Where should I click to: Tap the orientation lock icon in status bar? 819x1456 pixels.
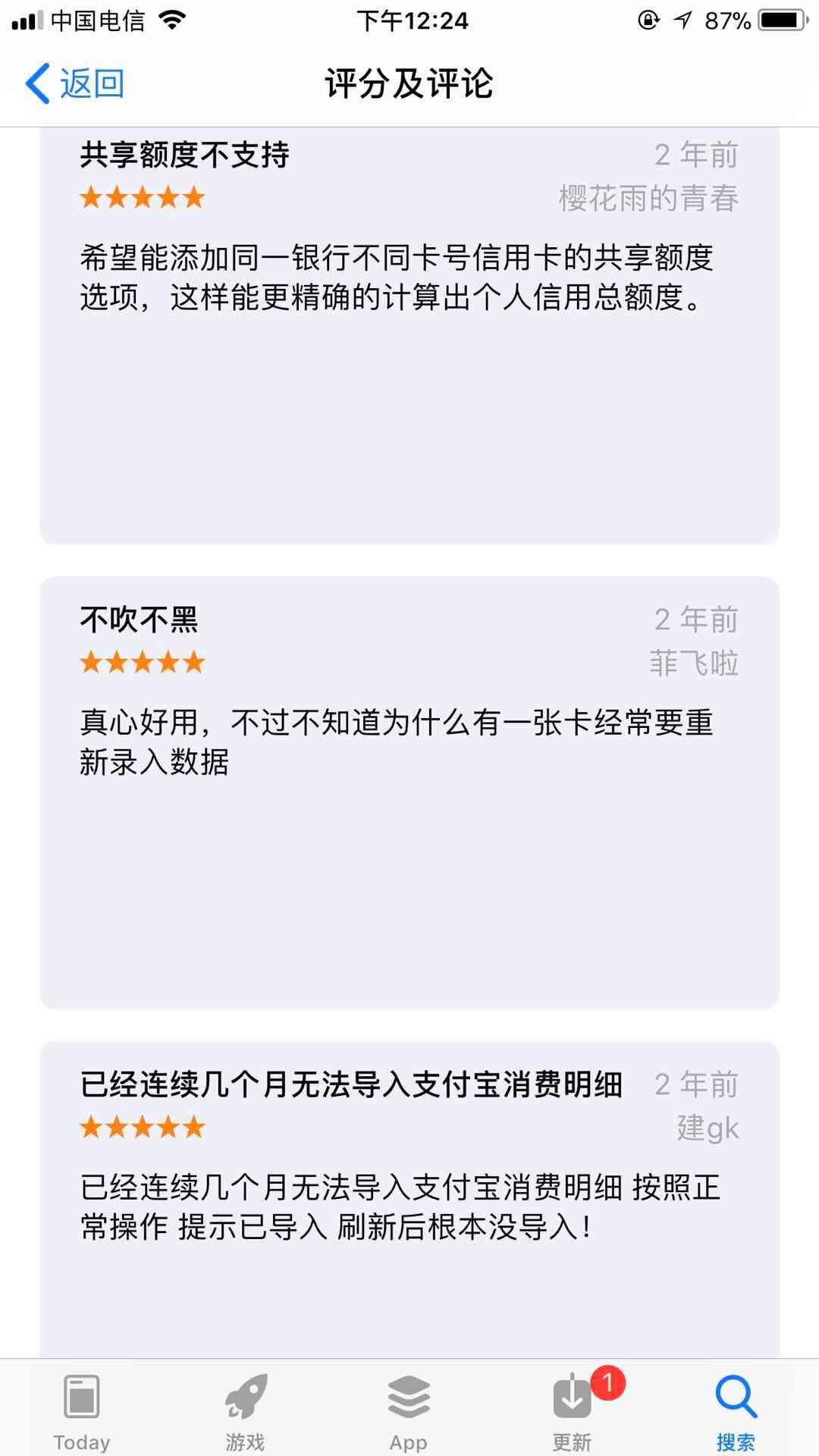tap(648, 20)
